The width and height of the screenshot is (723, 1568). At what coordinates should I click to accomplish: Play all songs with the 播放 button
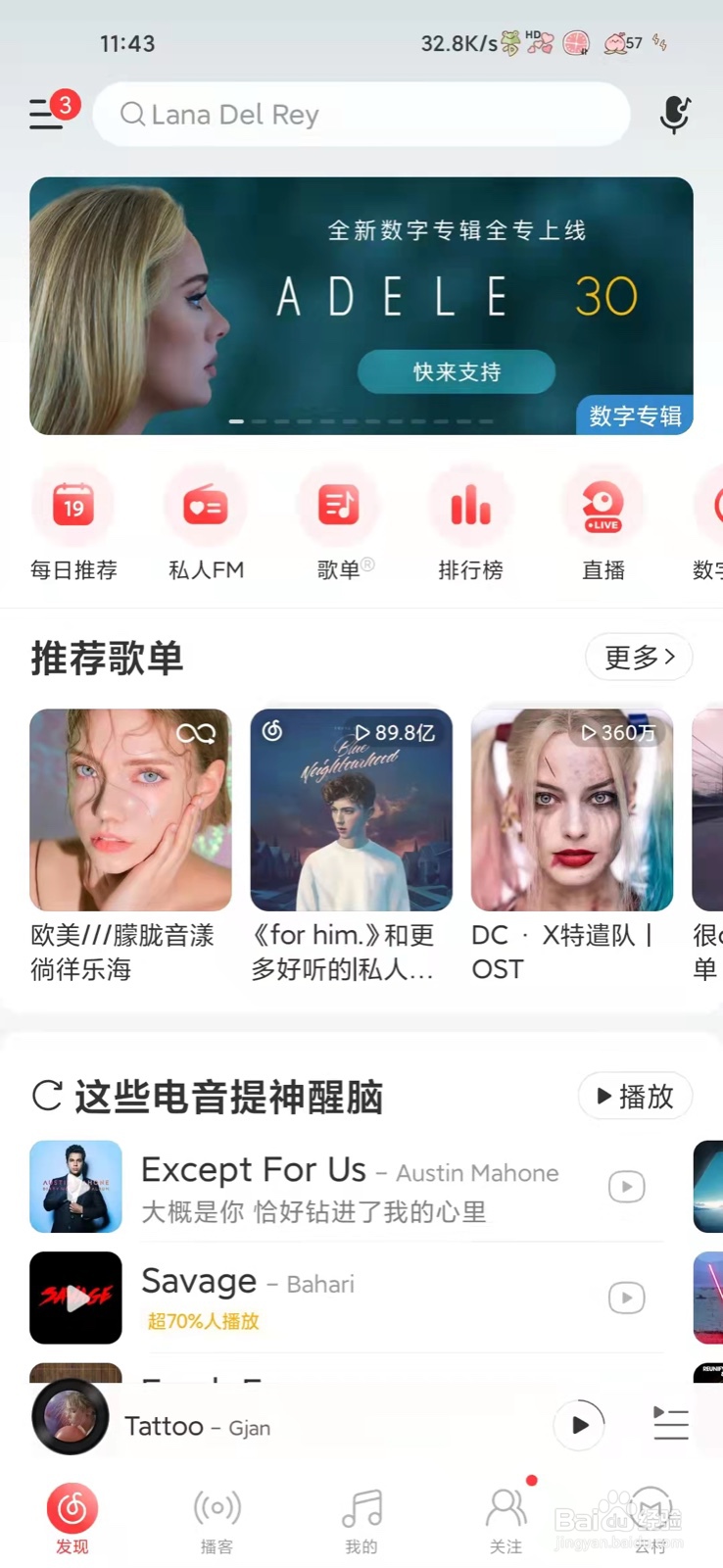coord(635,1096)
